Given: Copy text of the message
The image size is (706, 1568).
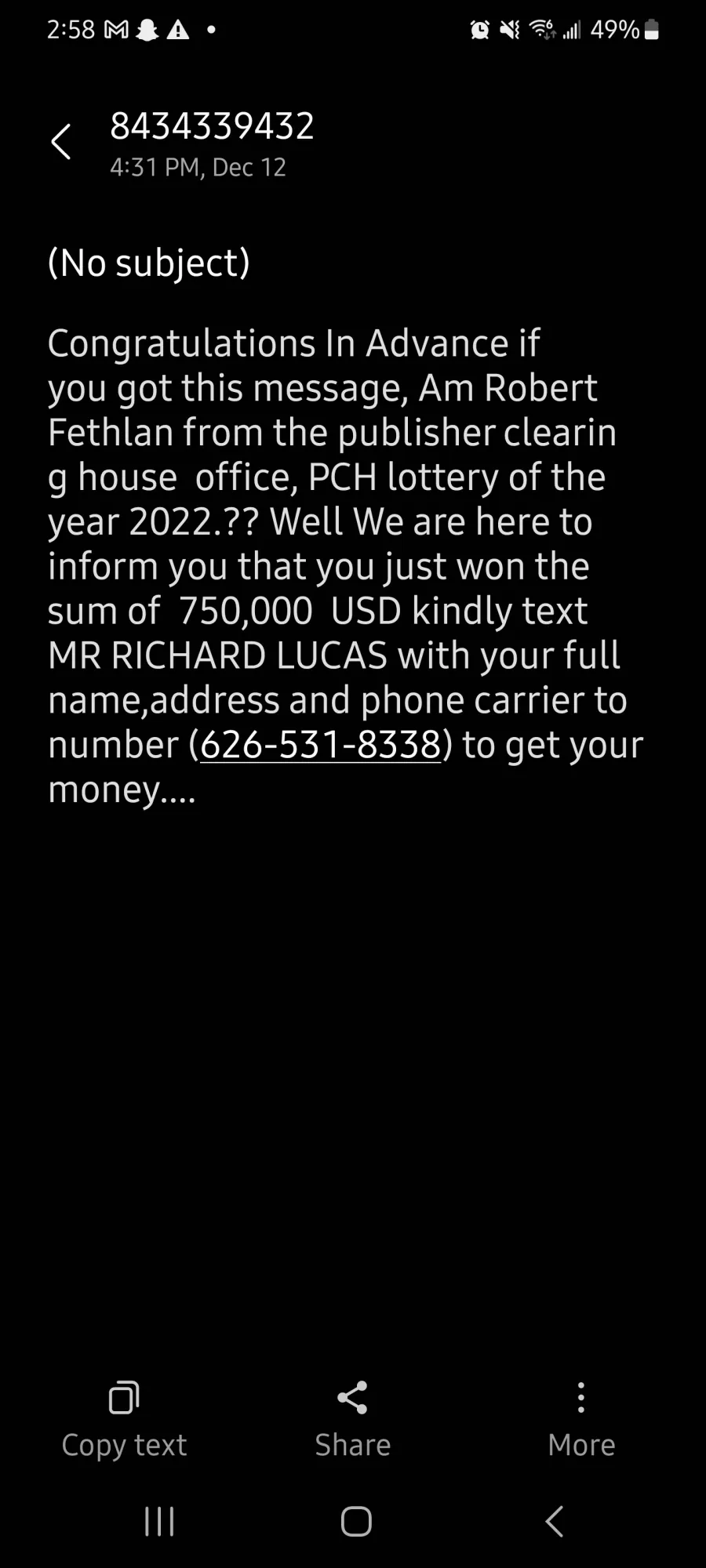Looking at the screenshot, I should 124,1420.
